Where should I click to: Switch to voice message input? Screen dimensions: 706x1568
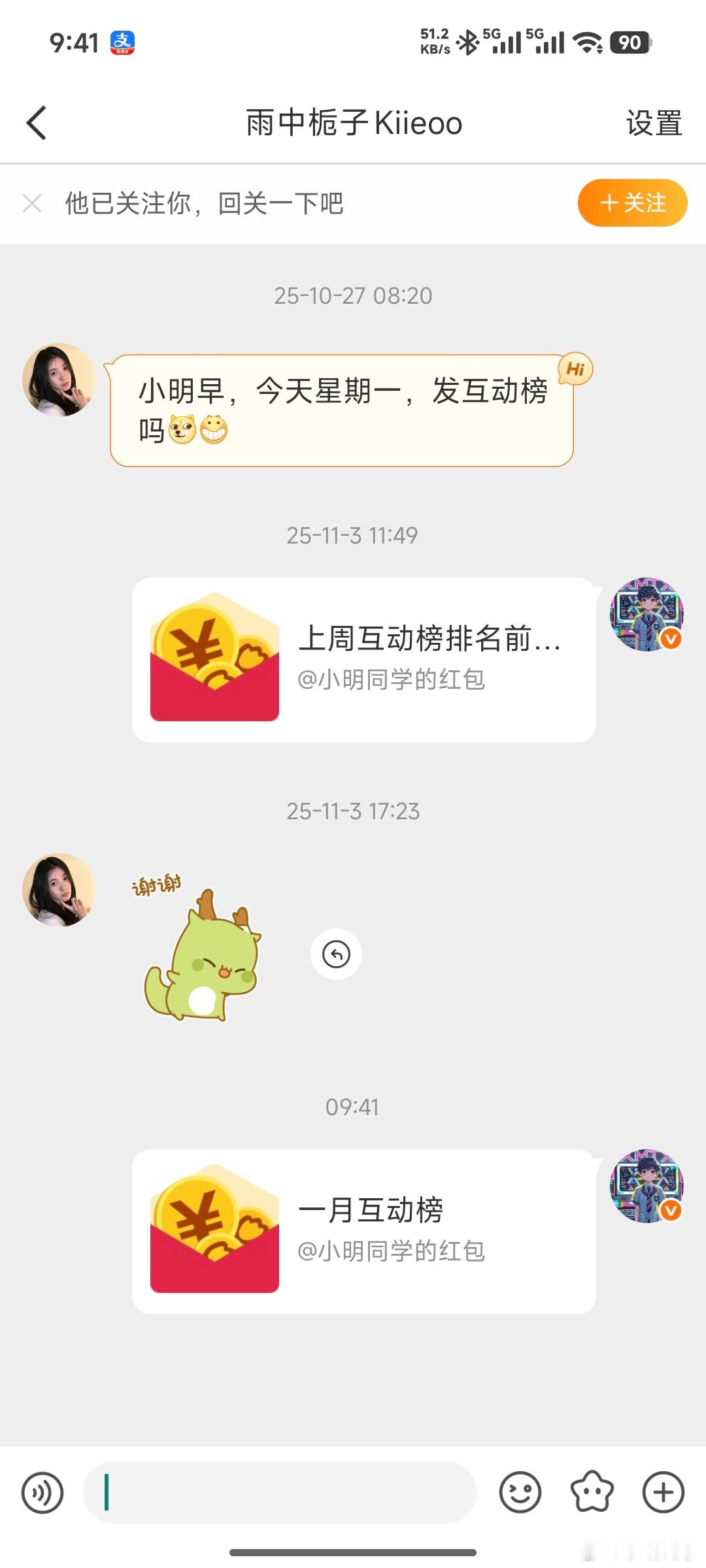point(42,1493)
